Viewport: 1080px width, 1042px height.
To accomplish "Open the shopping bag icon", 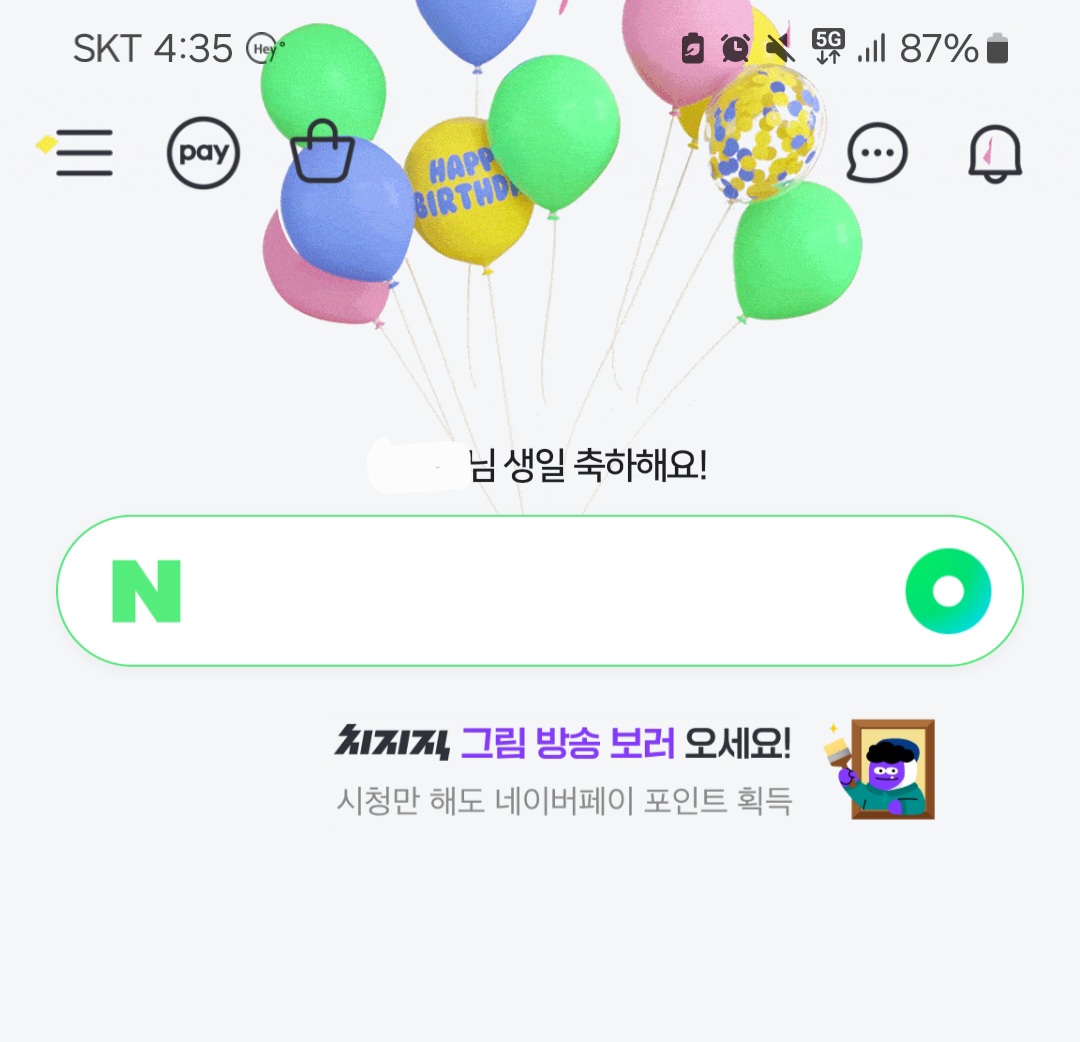I will pyautogui.click(x=322, y=153).
